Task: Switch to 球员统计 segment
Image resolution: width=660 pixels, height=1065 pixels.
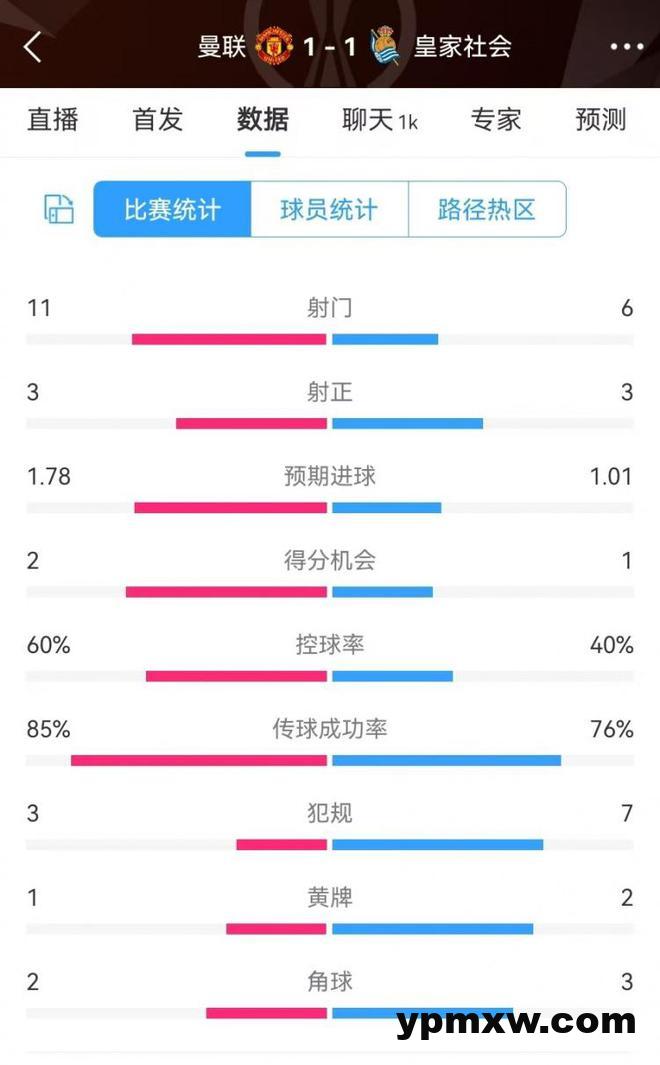Action: tap(329, 209)
